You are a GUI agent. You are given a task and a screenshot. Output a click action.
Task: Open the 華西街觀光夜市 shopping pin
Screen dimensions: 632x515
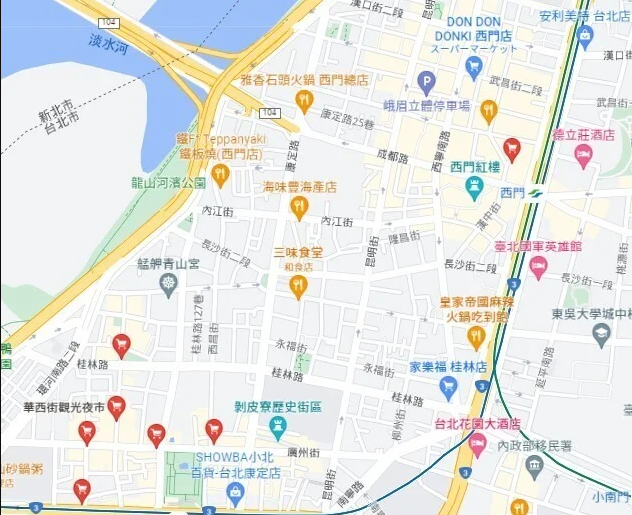tap(117, 406)
